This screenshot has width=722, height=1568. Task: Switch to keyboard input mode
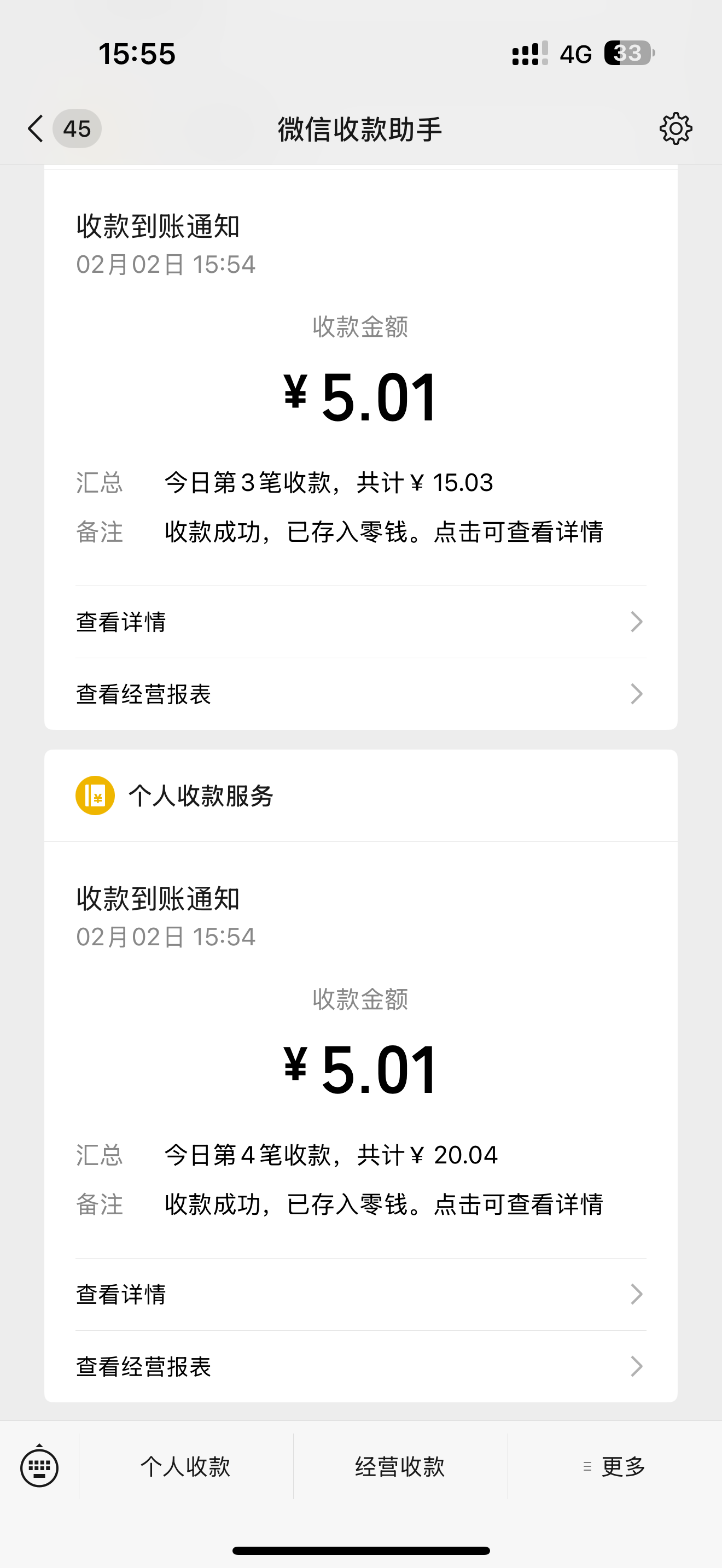click(39, 1467)
